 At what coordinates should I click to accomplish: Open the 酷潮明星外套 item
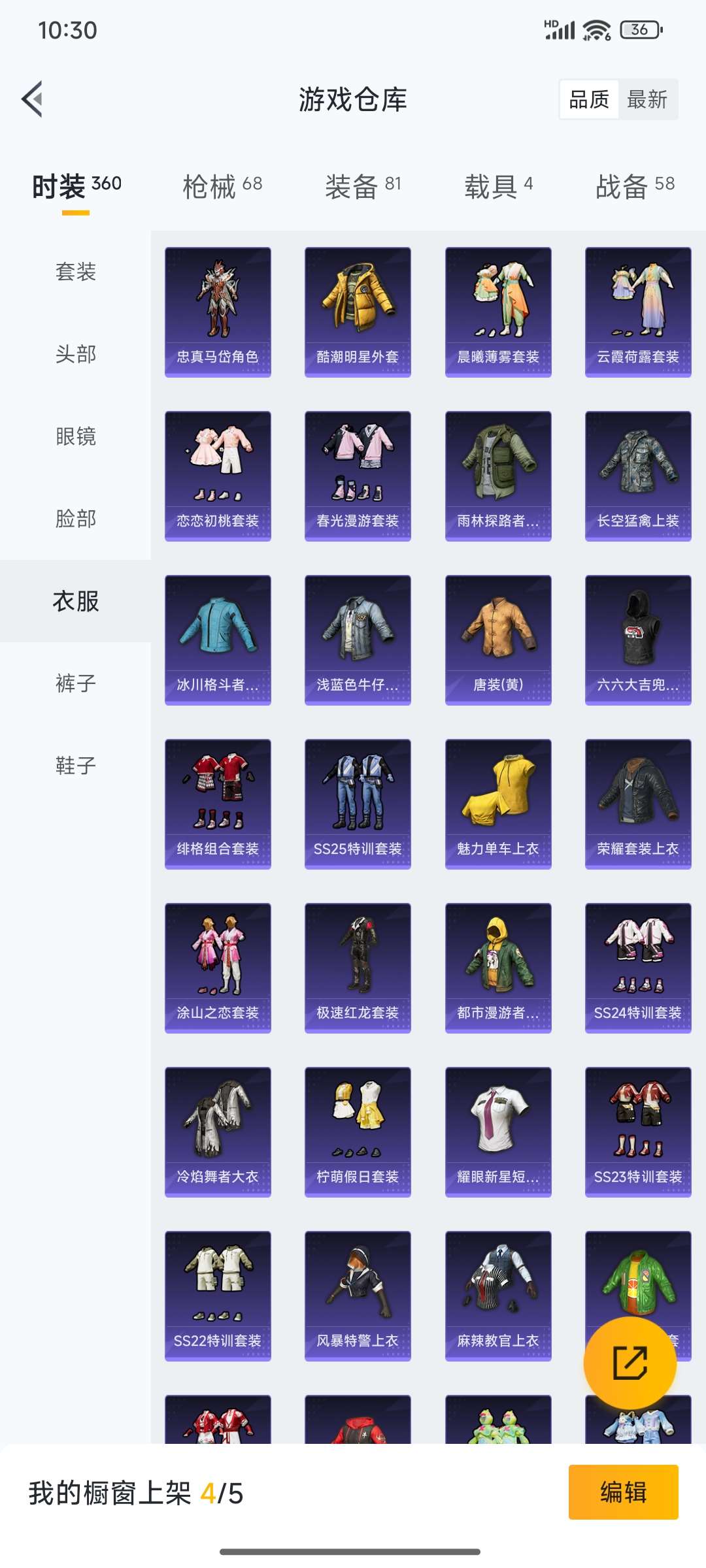tap(358, 312)
